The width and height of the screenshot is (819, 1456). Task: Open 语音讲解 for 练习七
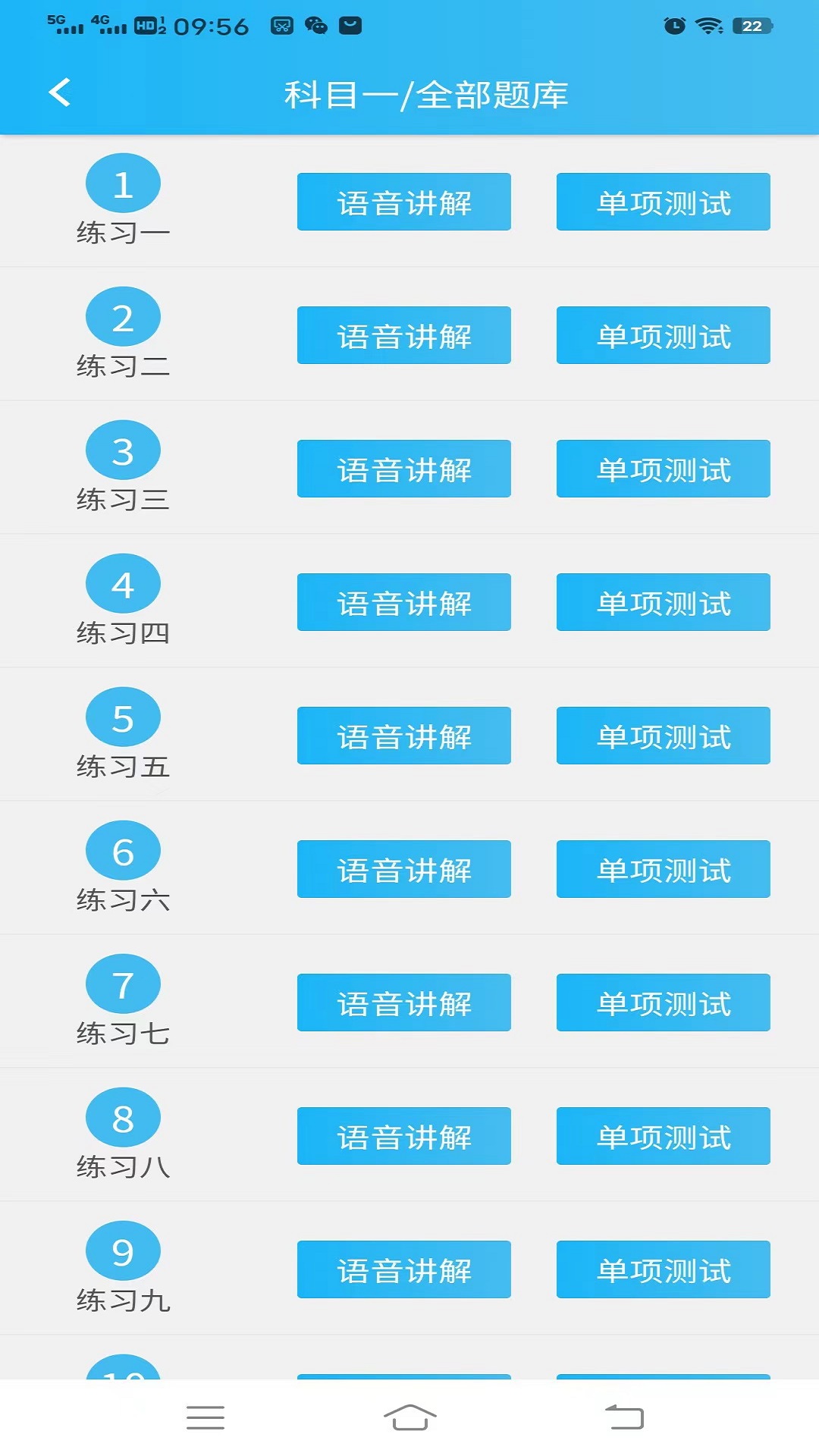click(x=403, y=1003)
